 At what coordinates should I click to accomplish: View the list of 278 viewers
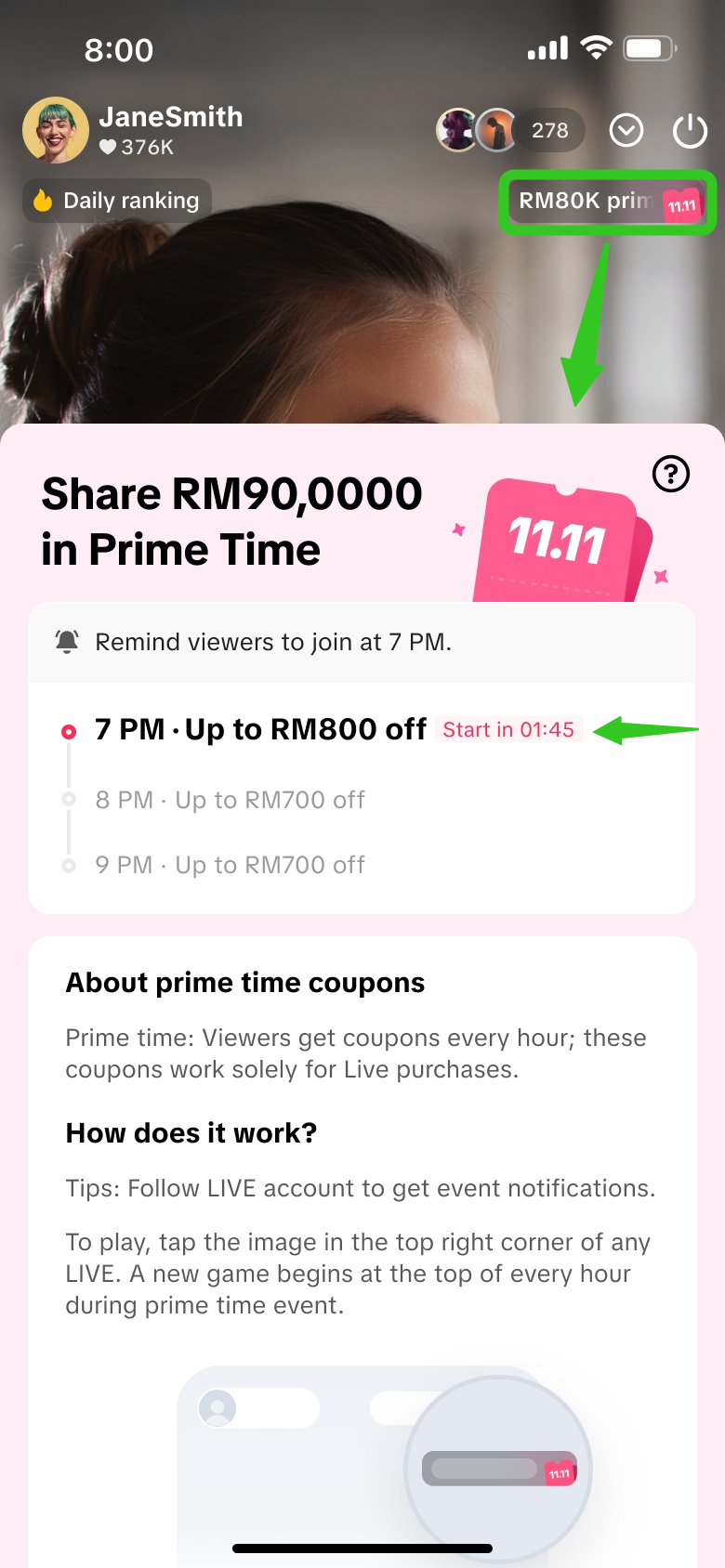549,131
